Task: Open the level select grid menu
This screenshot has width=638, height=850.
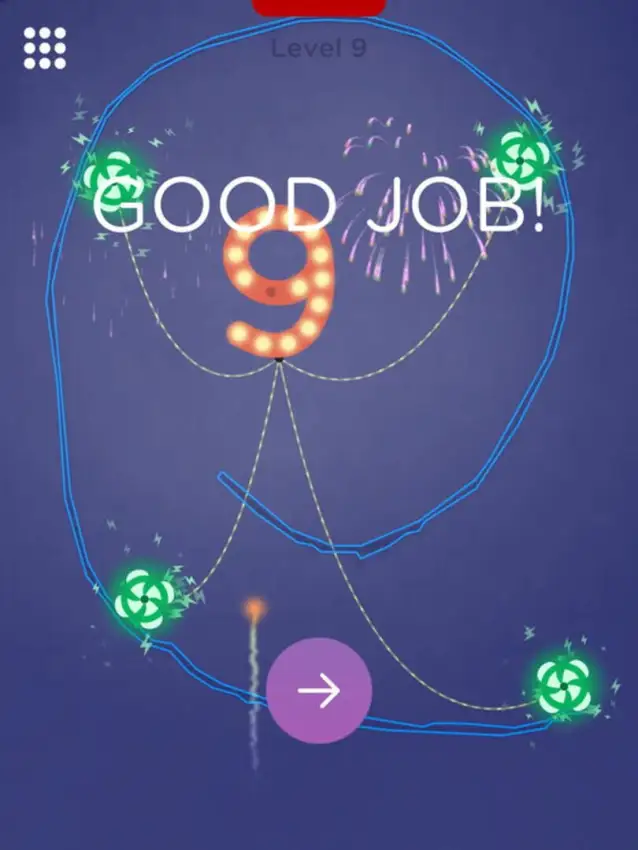Action: [45, 48]
